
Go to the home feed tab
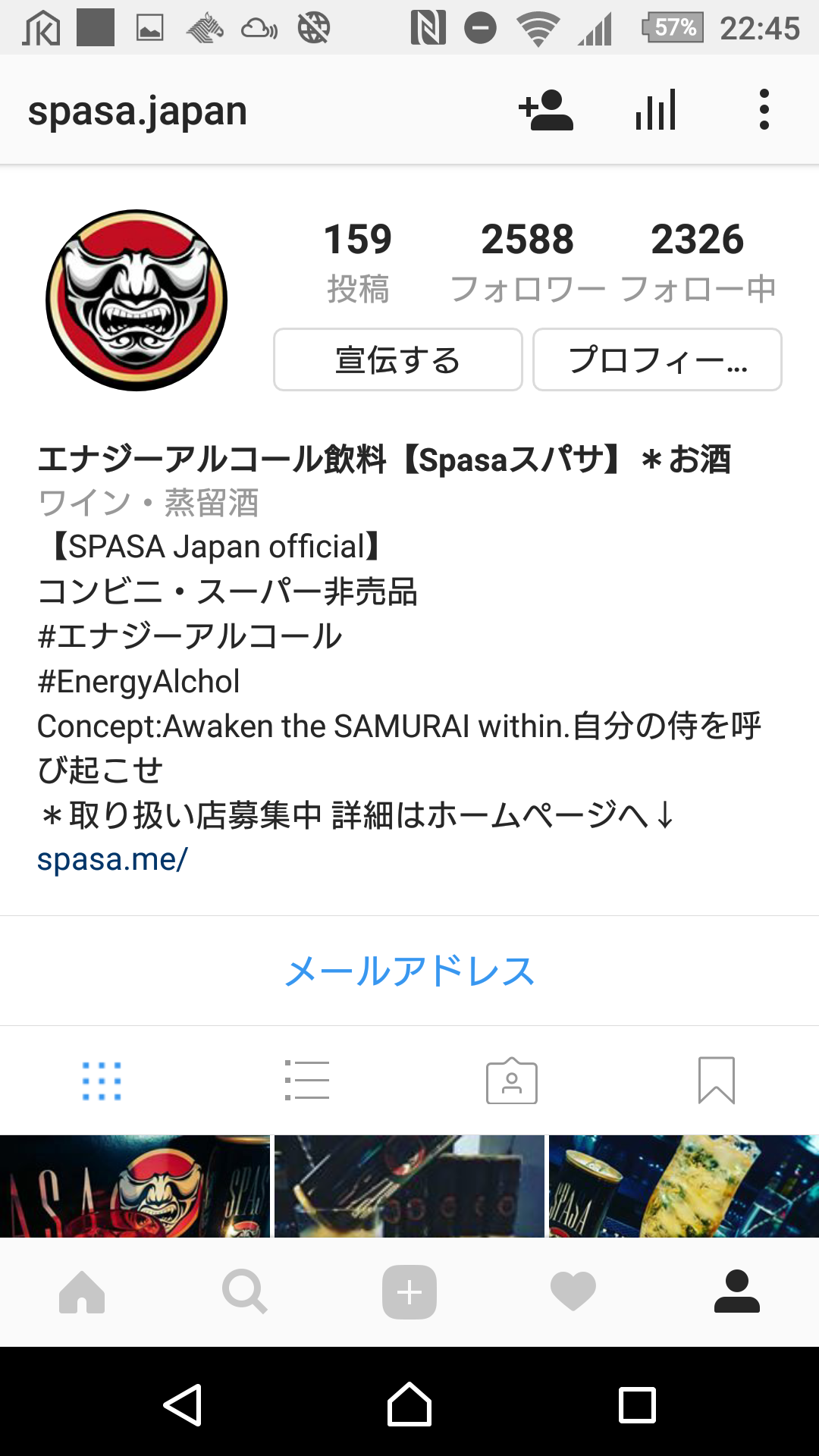click(x=82, y=1291)
